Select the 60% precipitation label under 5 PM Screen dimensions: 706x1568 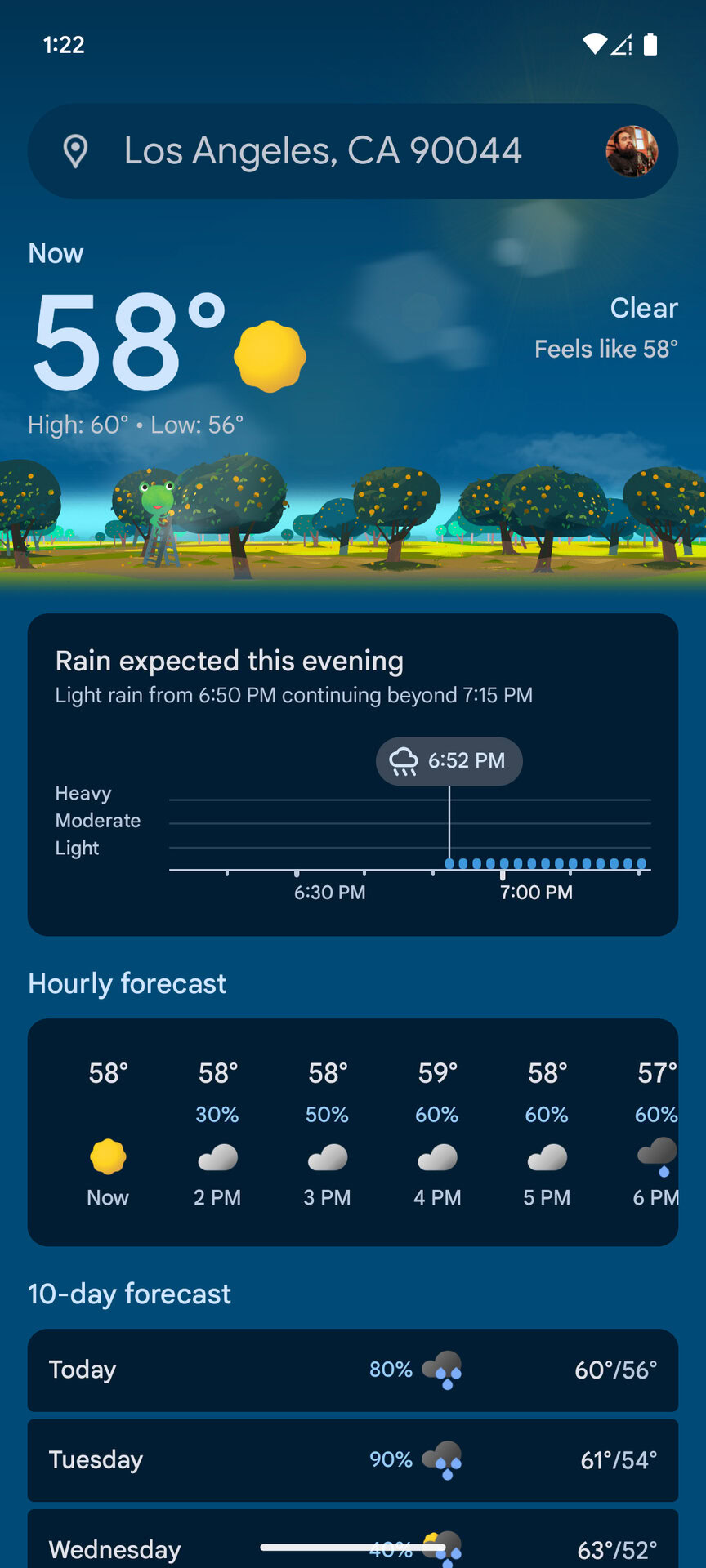point(546,1114)
